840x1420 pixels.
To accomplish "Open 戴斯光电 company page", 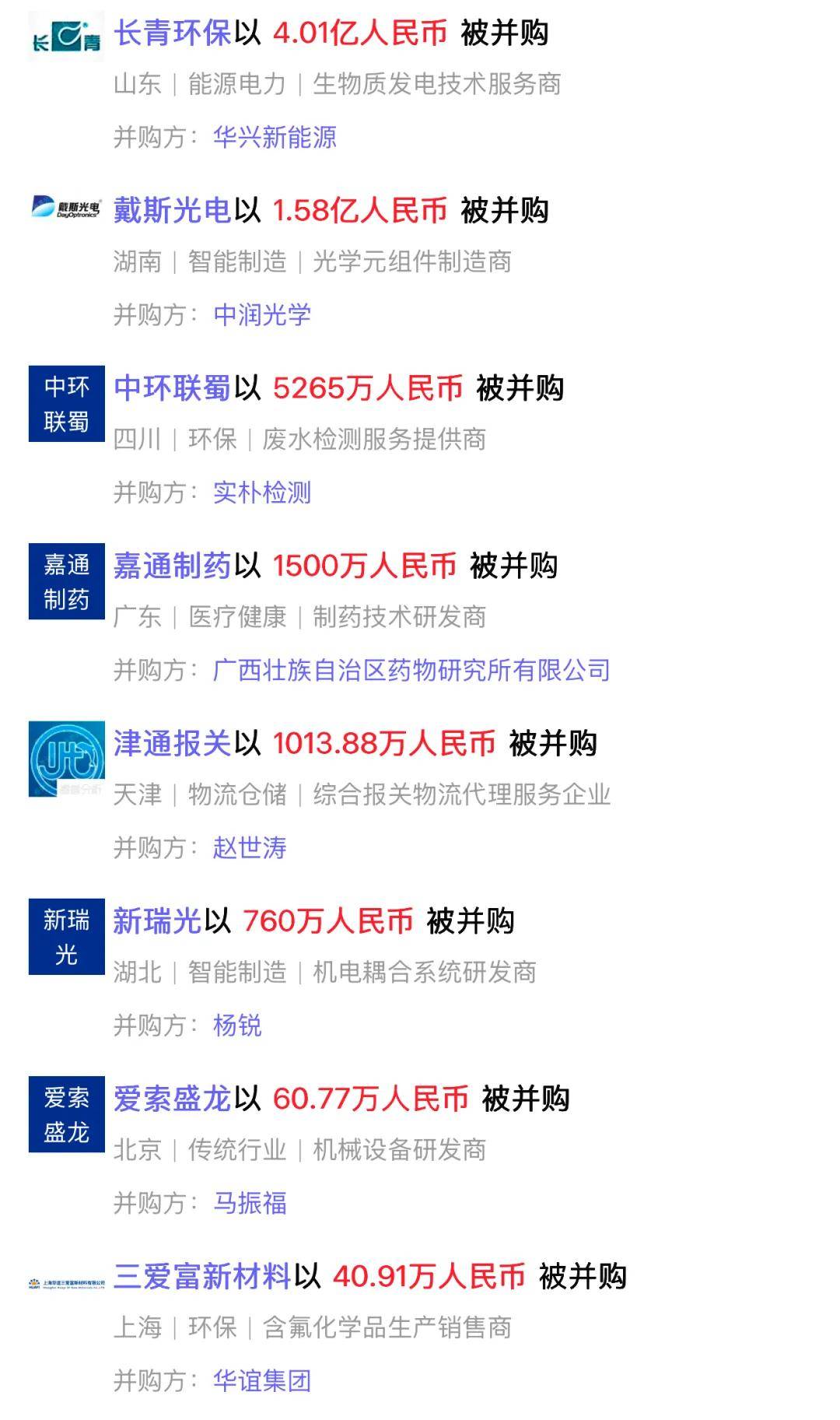I will (172, 211).
